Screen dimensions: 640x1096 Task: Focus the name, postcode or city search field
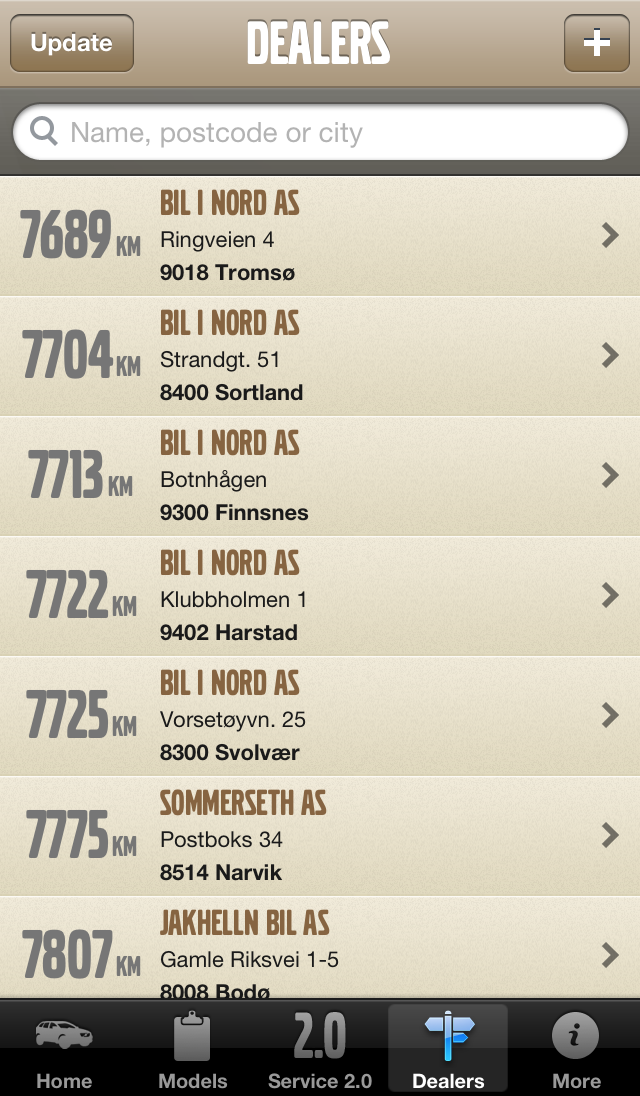(320, 133)
